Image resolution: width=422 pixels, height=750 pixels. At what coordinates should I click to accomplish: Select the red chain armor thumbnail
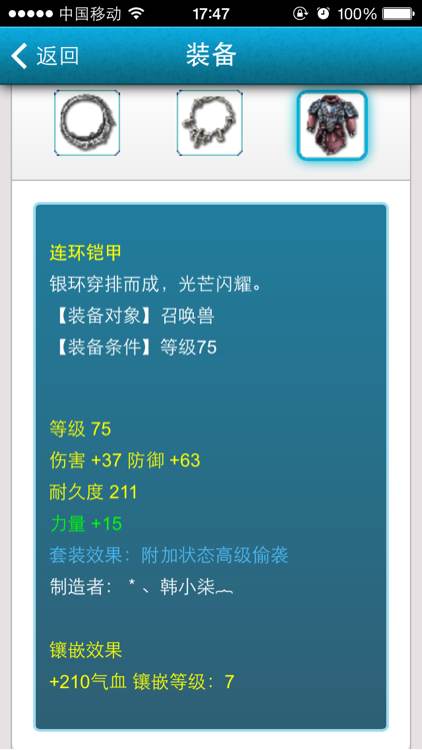pyautogui.click(x=332, y=125)
